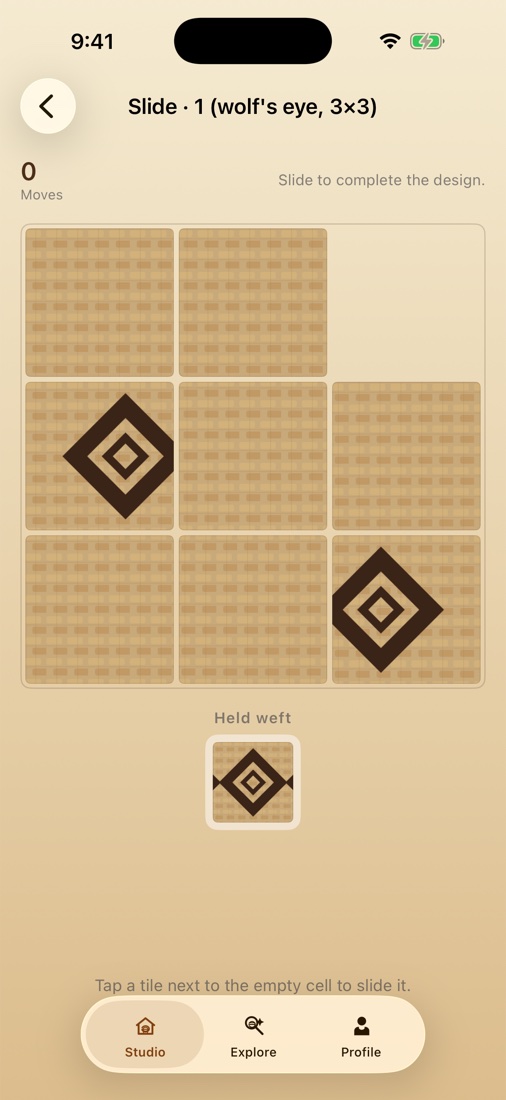Slide the plain tile below the empty cell
Image resolution: width=506 pixels, height=1100 pixels.
point(406,456)
